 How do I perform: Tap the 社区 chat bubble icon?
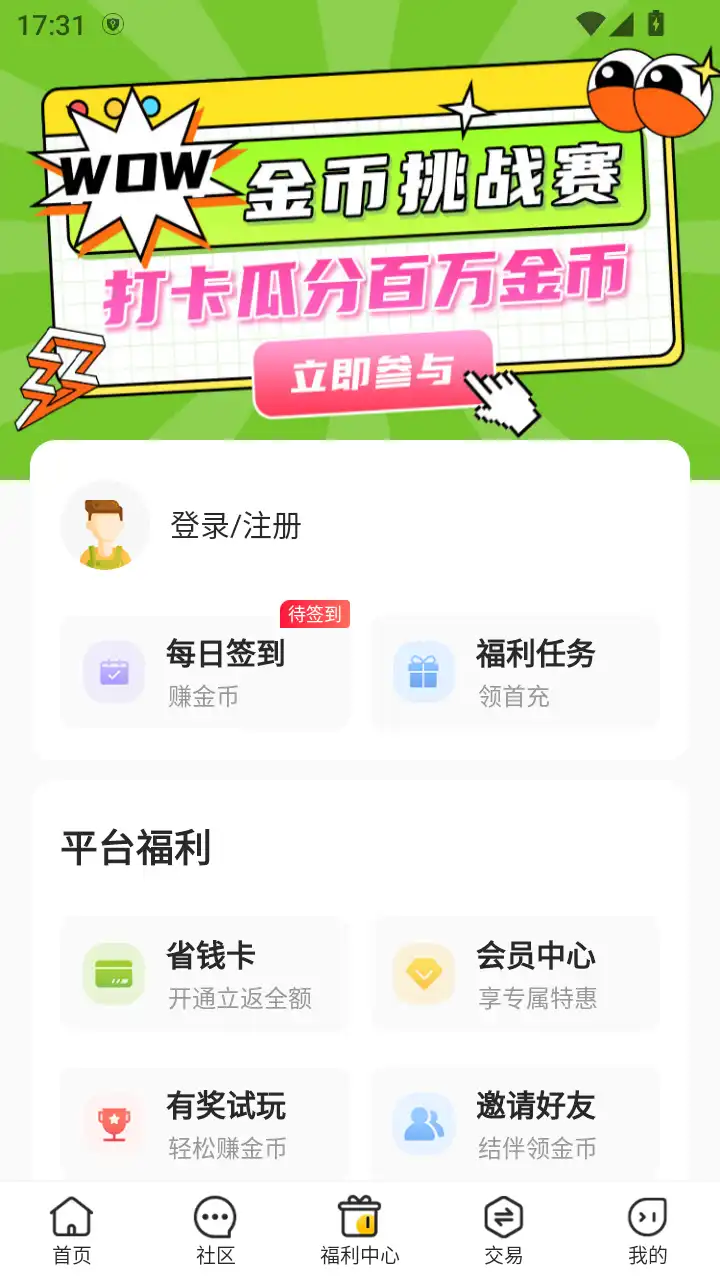[x=215, y=1218]
